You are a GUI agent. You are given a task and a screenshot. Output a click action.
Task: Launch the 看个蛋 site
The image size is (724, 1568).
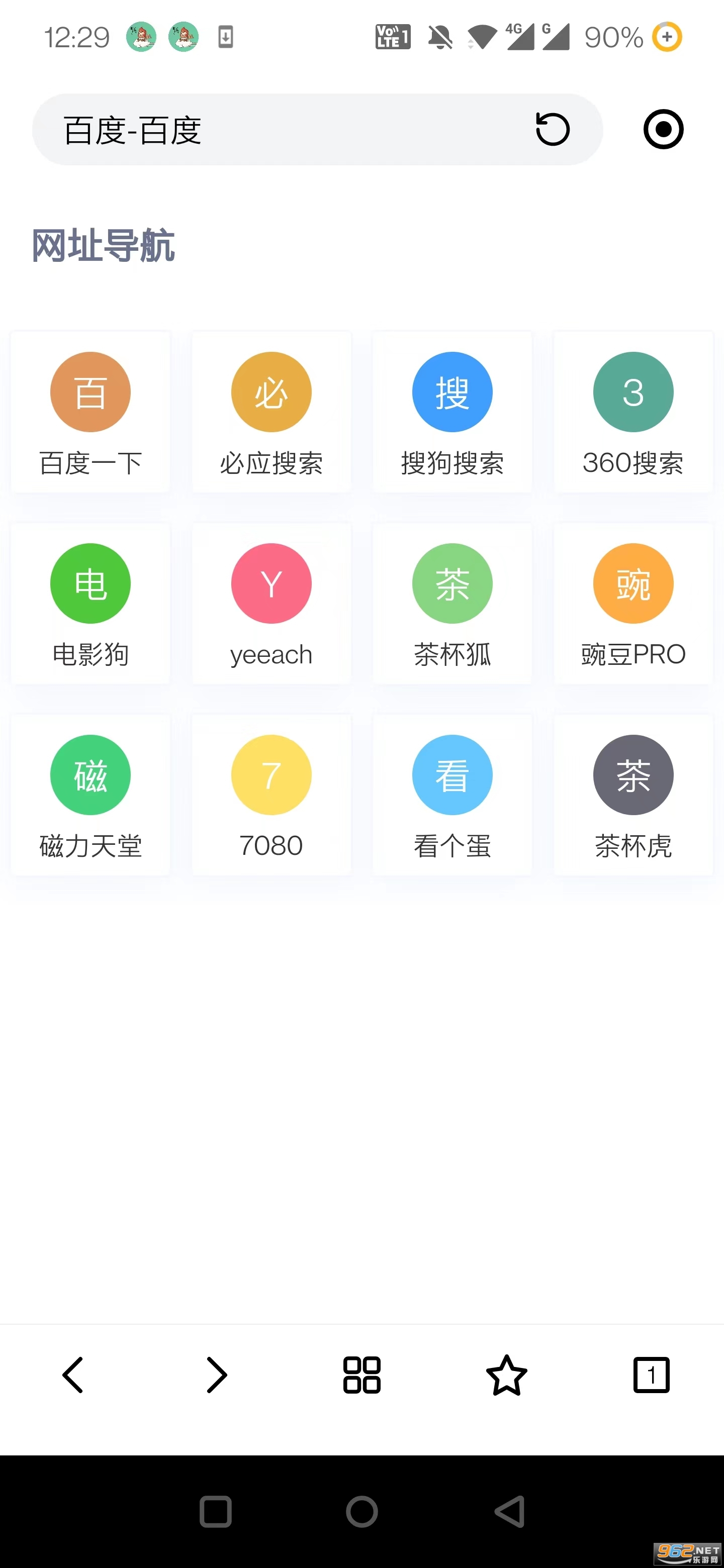click(452, 795)
